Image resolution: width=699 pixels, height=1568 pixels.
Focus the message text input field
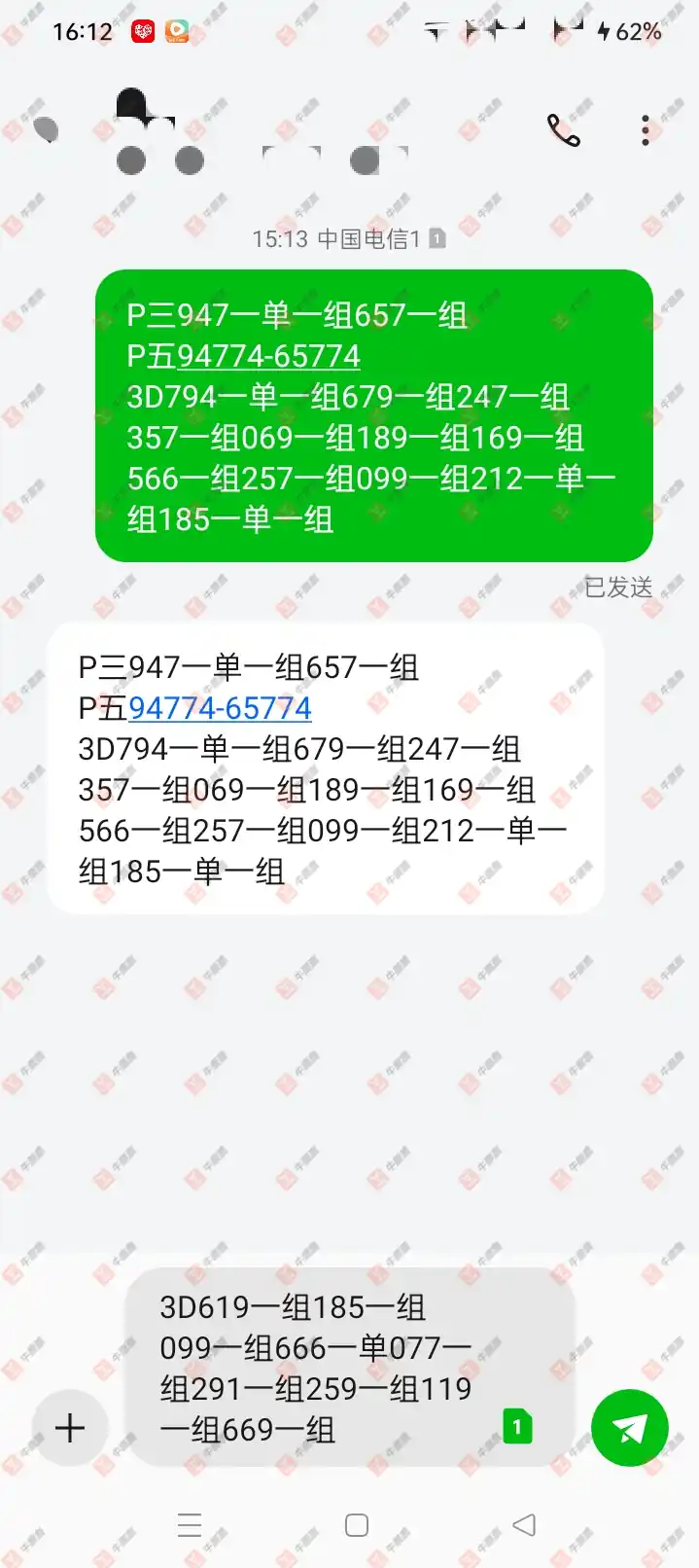point(321,1367)
